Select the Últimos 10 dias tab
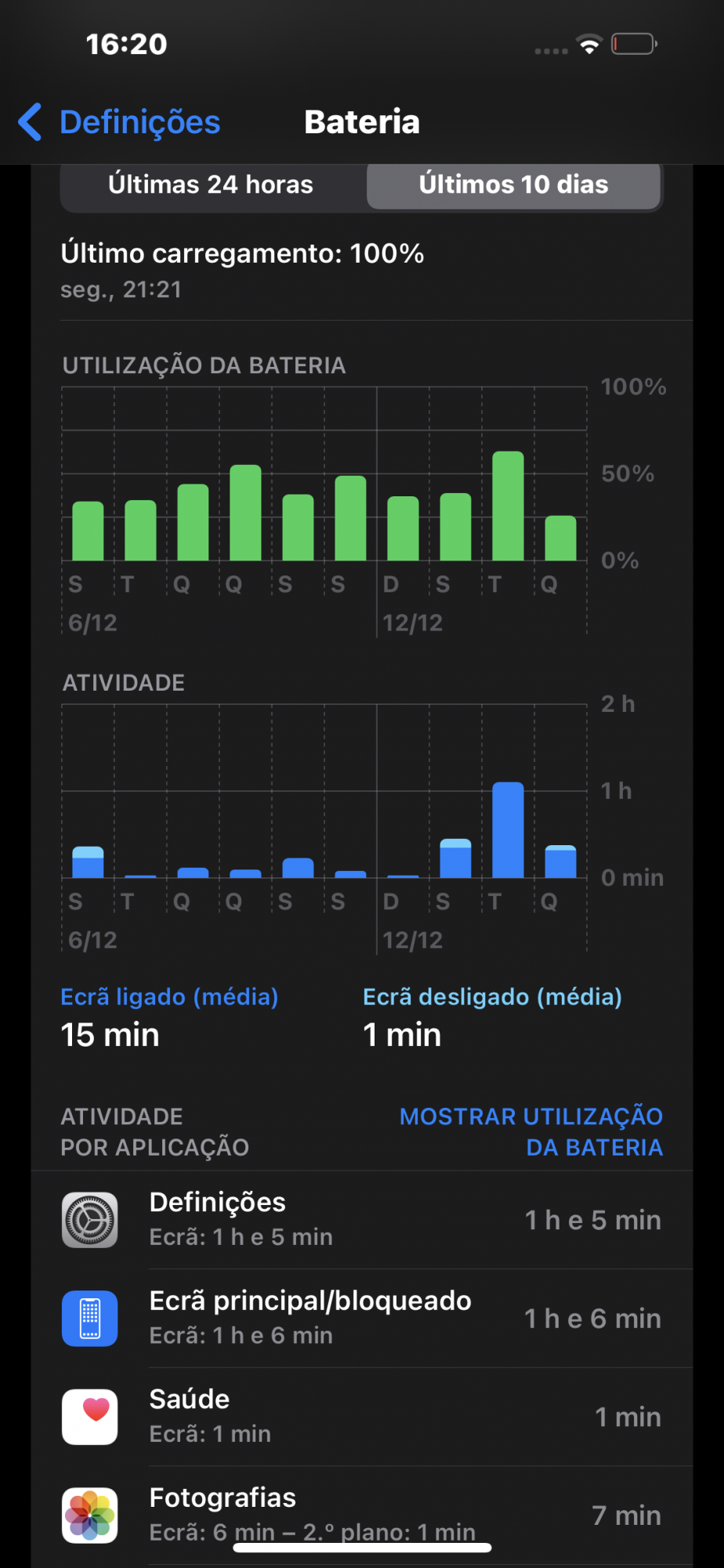This screenshot has height=1568, width=724. [x=513, y=185]
